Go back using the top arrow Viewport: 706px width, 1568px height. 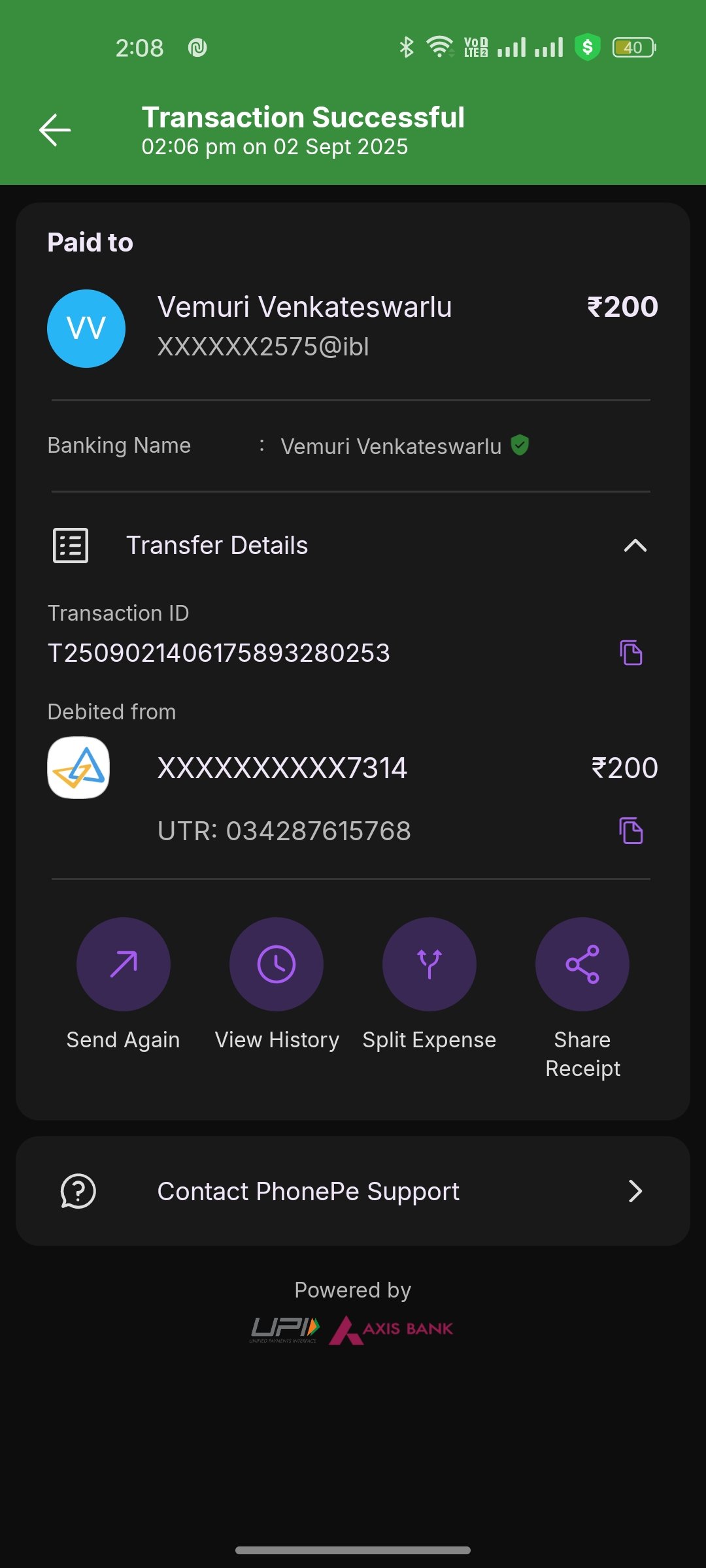55,130
